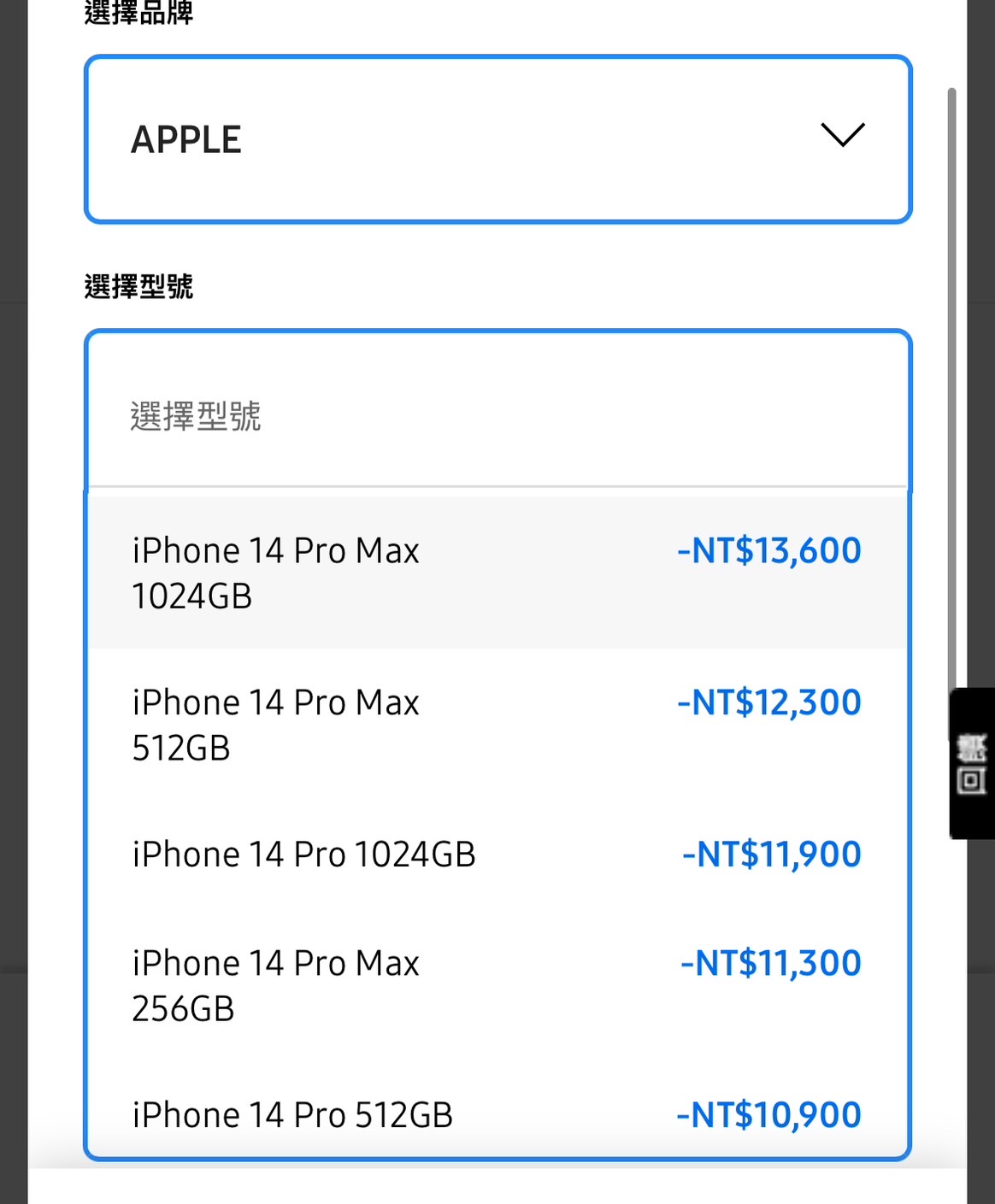Open the black side feedback tab
Screen dimensions: 995x1204
pyautogui.click(x=972, y=763)
